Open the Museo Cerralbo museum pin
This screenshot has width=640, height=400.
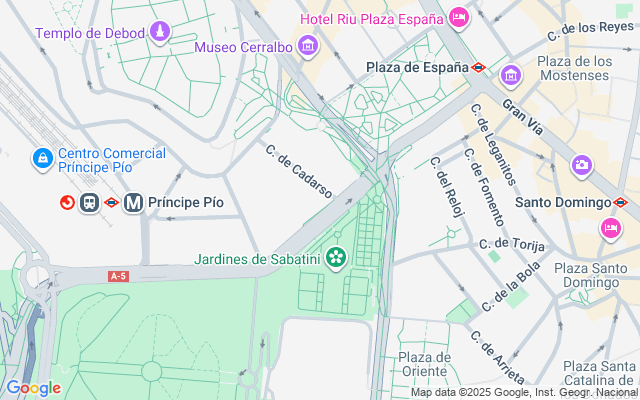[307, 46]
